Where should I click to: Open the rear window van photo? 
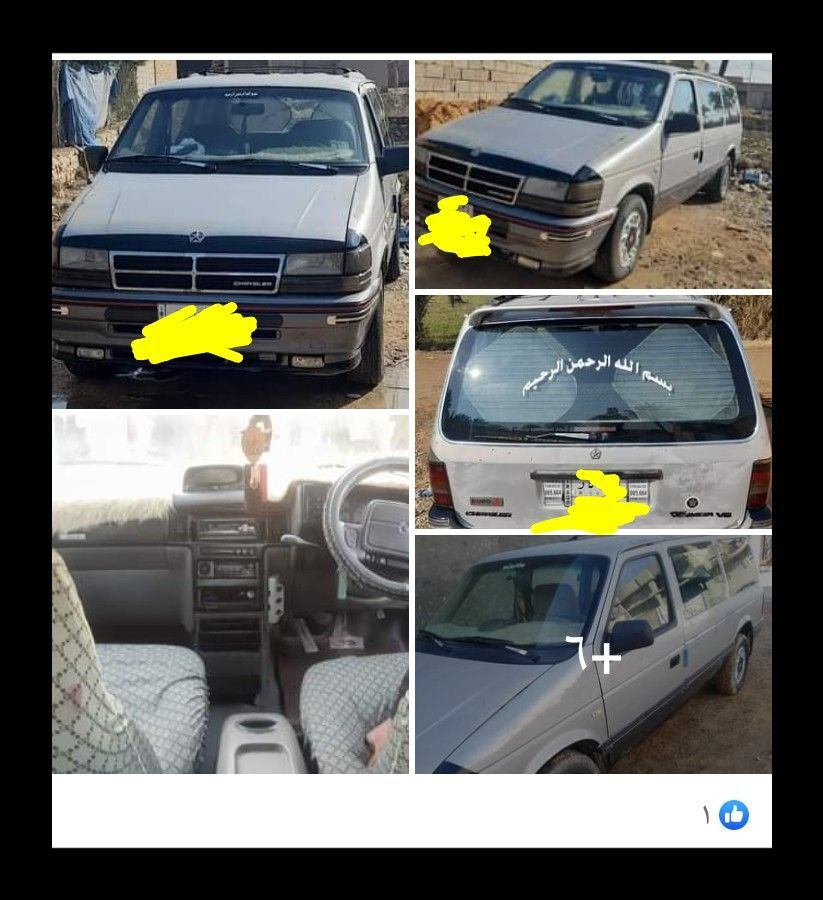[x=593, y=410]
